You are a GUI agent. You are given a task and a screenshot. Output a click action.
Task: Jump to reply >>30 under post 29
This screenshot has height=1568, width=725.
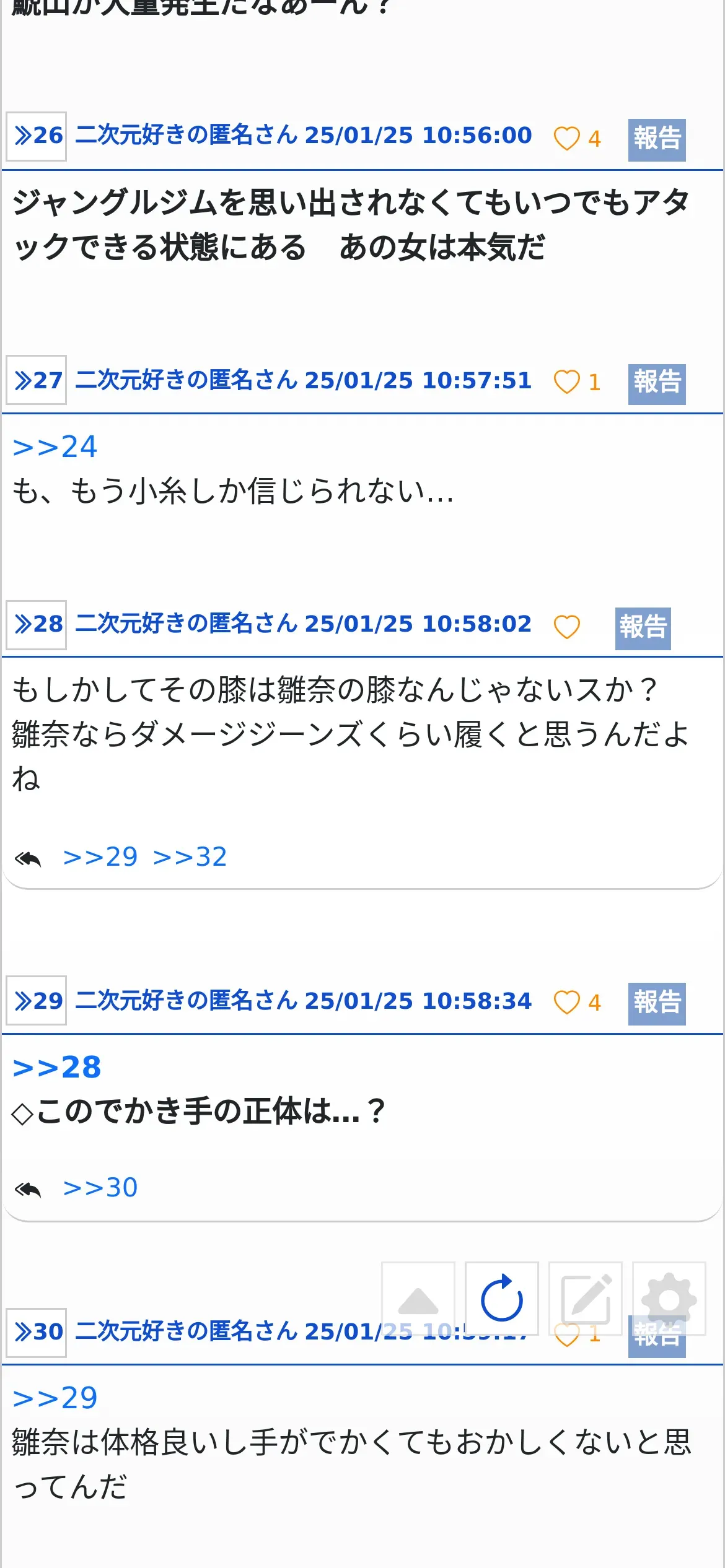point(100,1188)
